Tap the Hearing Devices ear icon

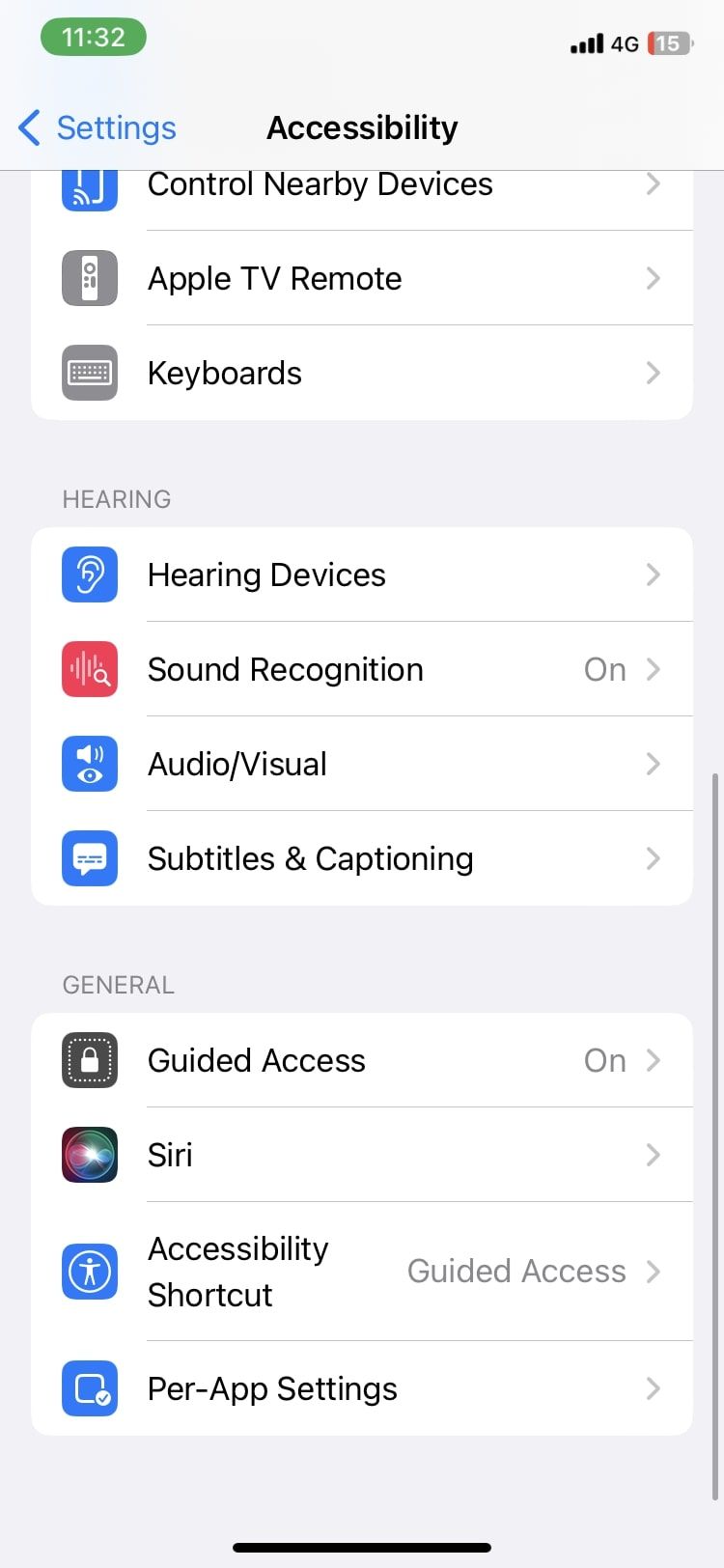[x=89, y=574]
